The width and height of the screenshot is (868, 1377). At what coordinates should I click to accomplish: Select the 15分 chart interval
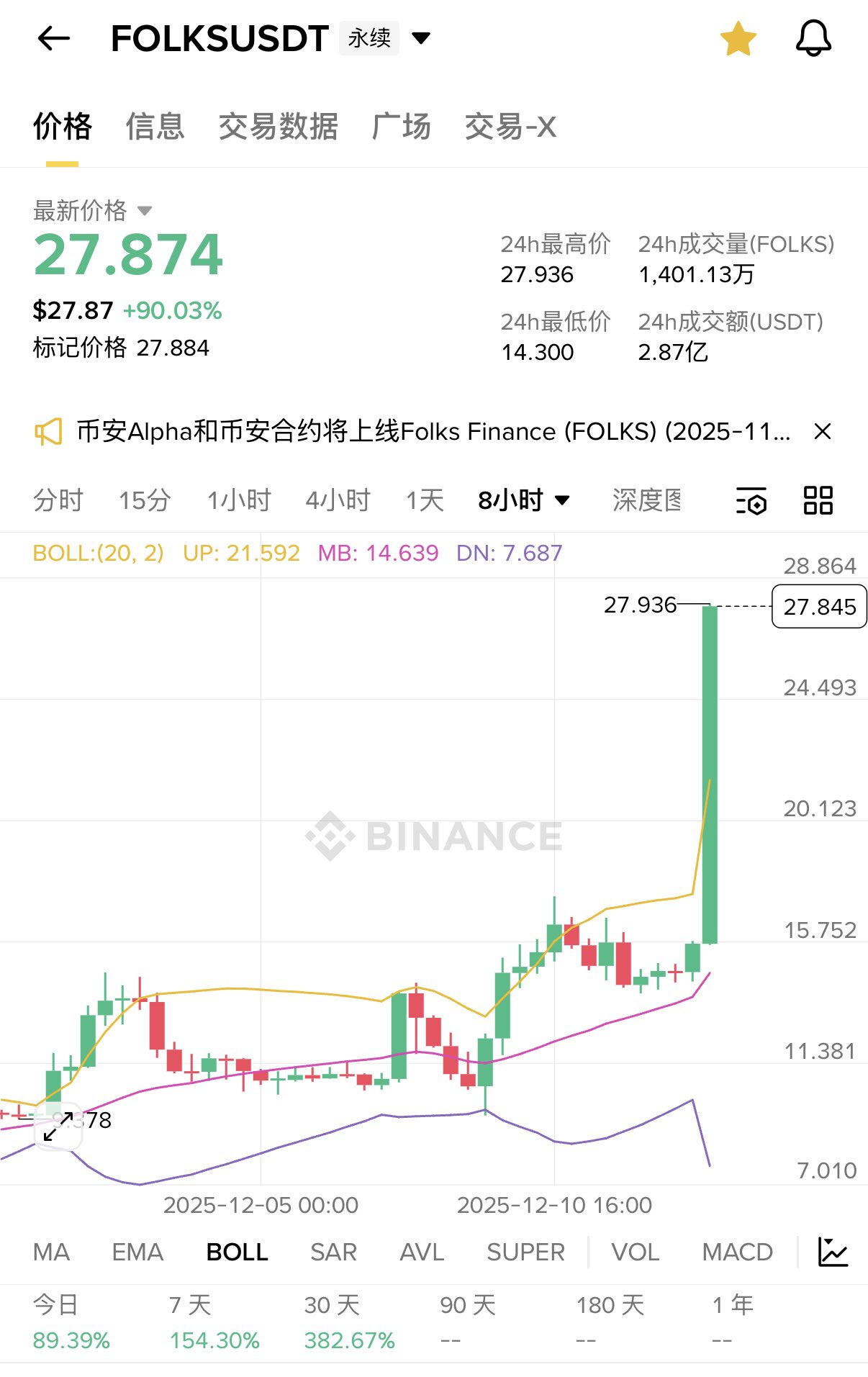[145, 500]
